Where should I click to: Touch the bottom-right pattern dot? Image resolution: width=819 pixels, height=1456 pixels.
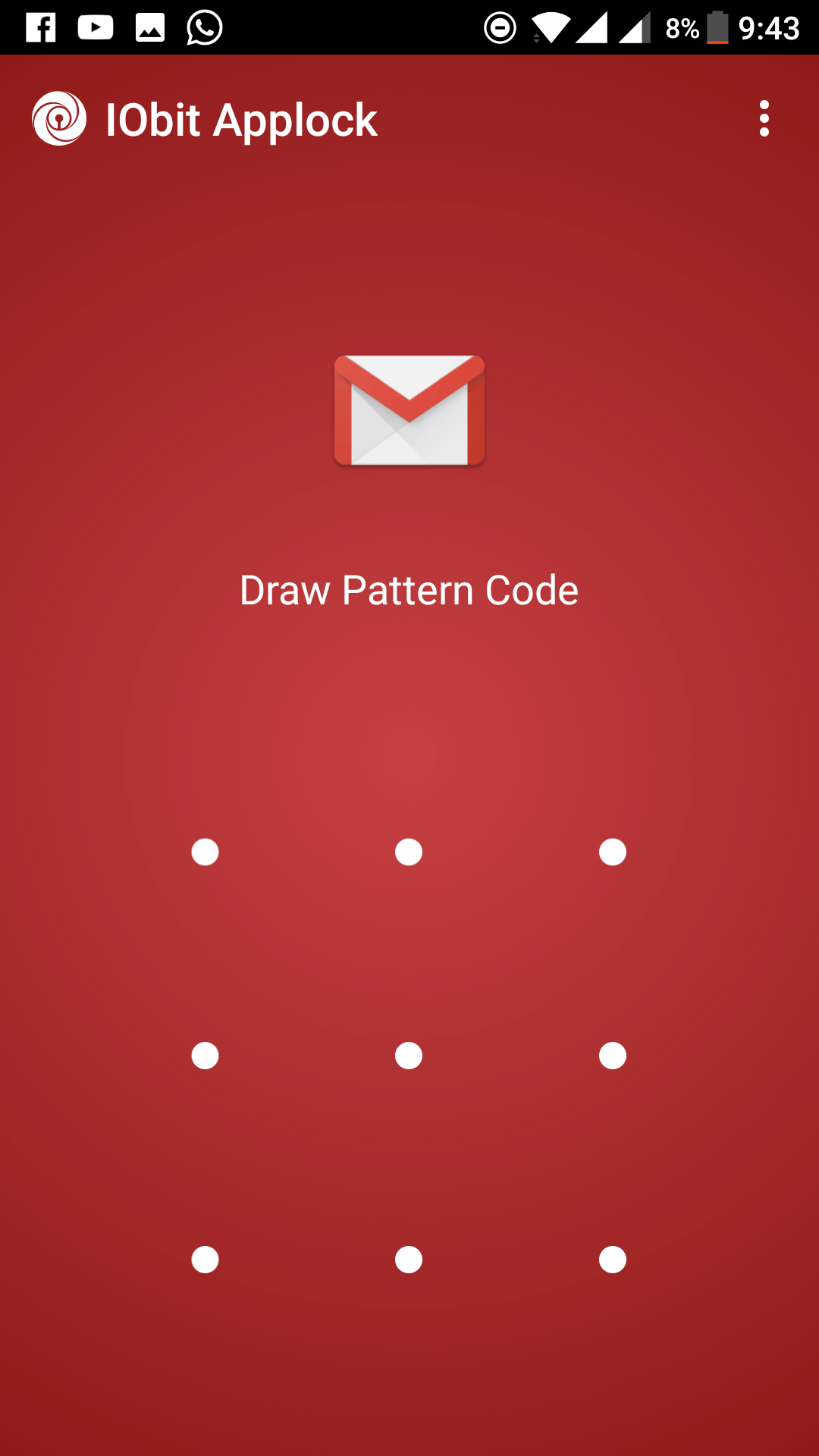[613, 1260]
